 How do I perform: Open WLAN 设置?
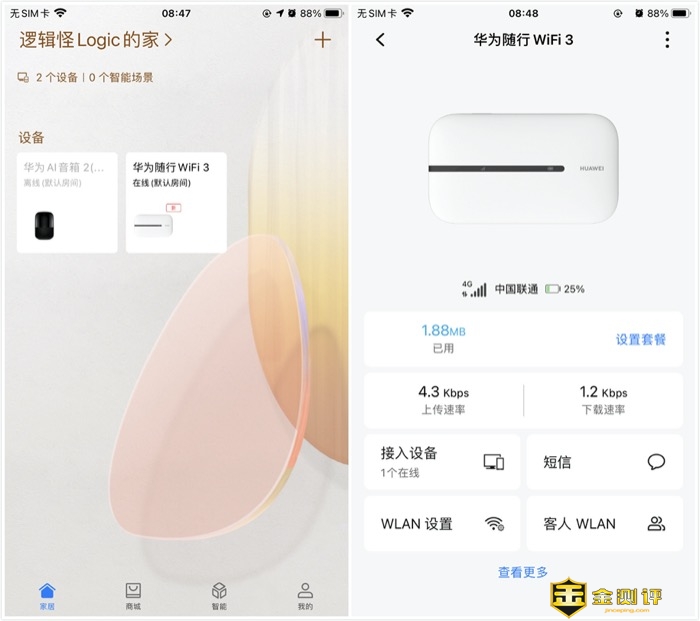tap(441, 523)
